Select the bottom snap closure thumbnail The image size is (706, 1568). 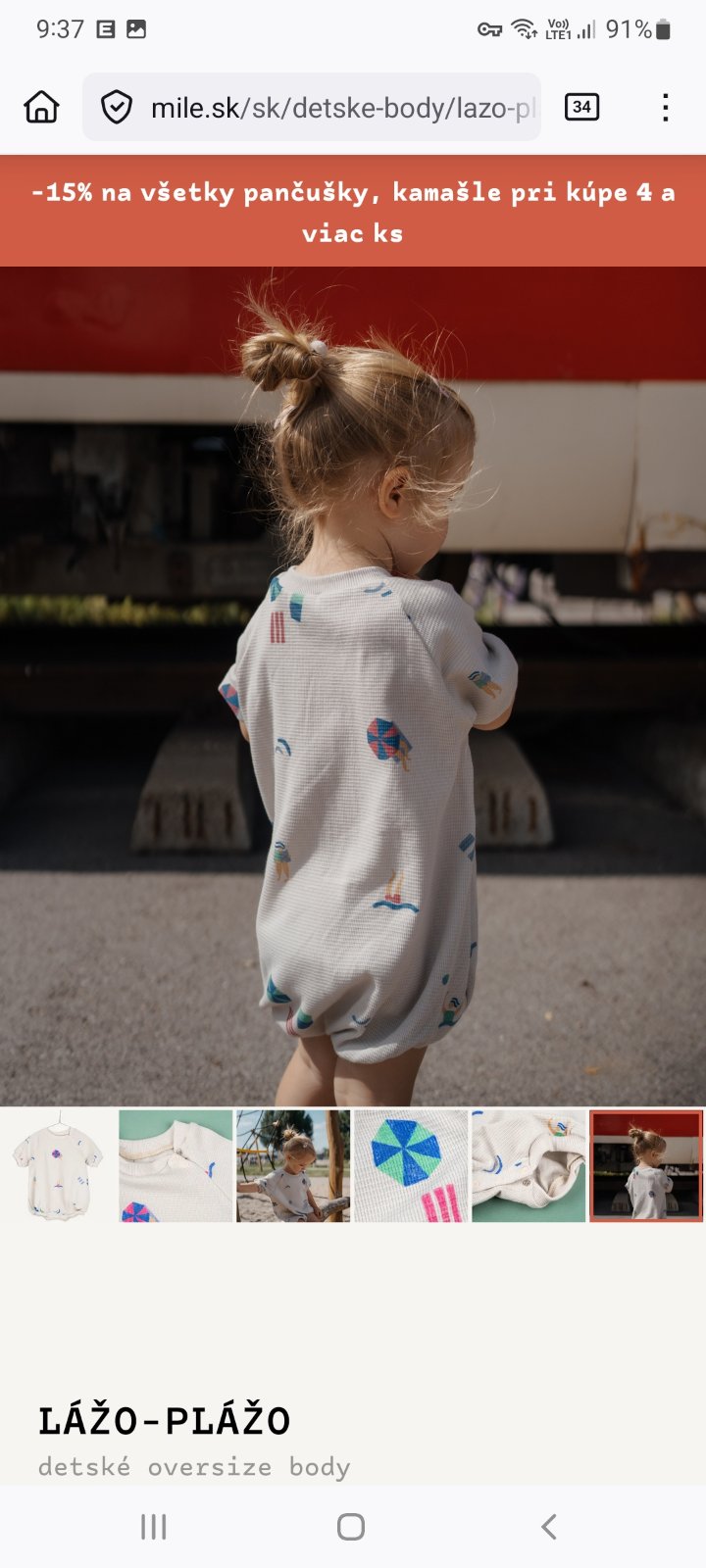(529, 1165)
